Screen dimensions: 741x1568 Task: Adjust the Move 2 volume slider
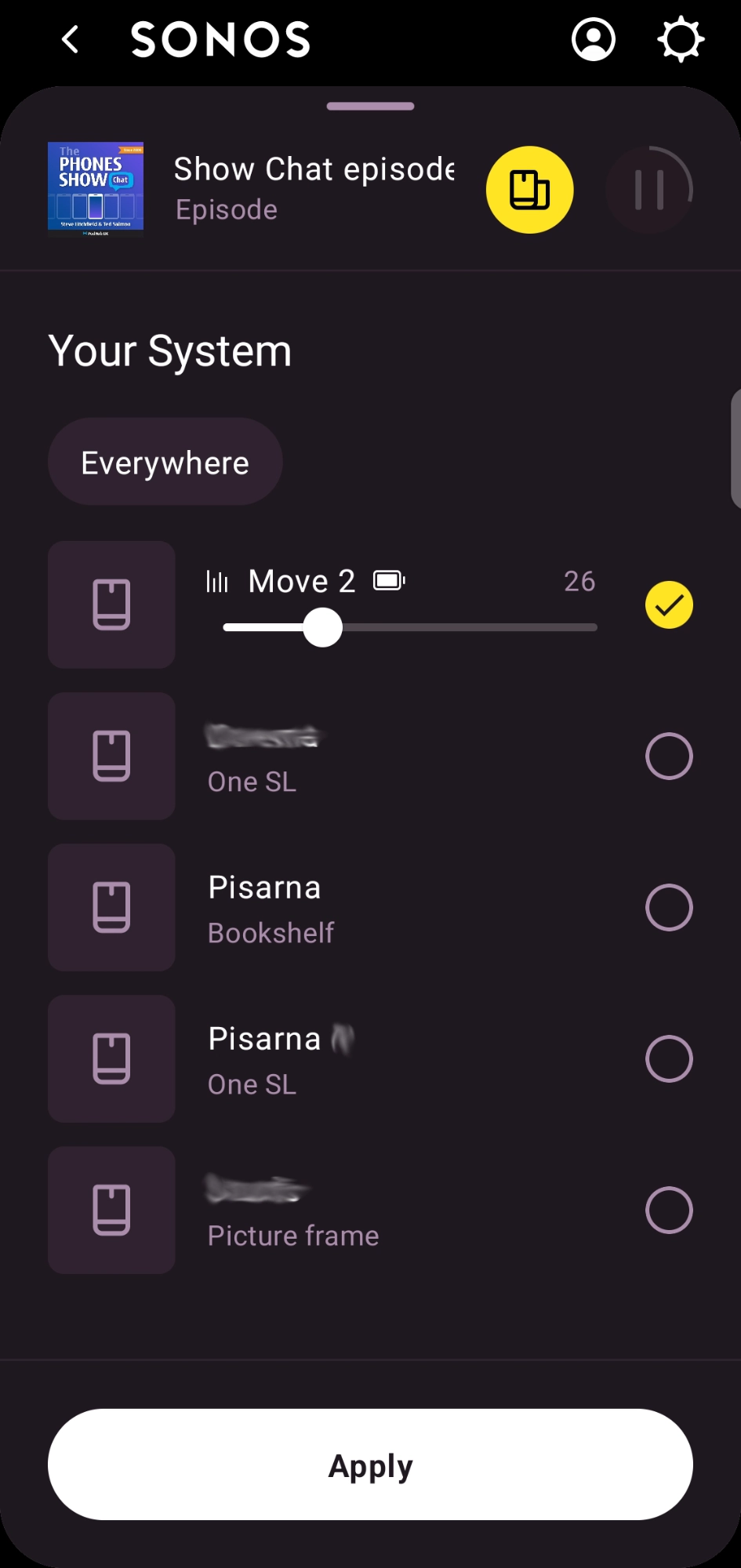pyautogui.click(x=323, y=628)
